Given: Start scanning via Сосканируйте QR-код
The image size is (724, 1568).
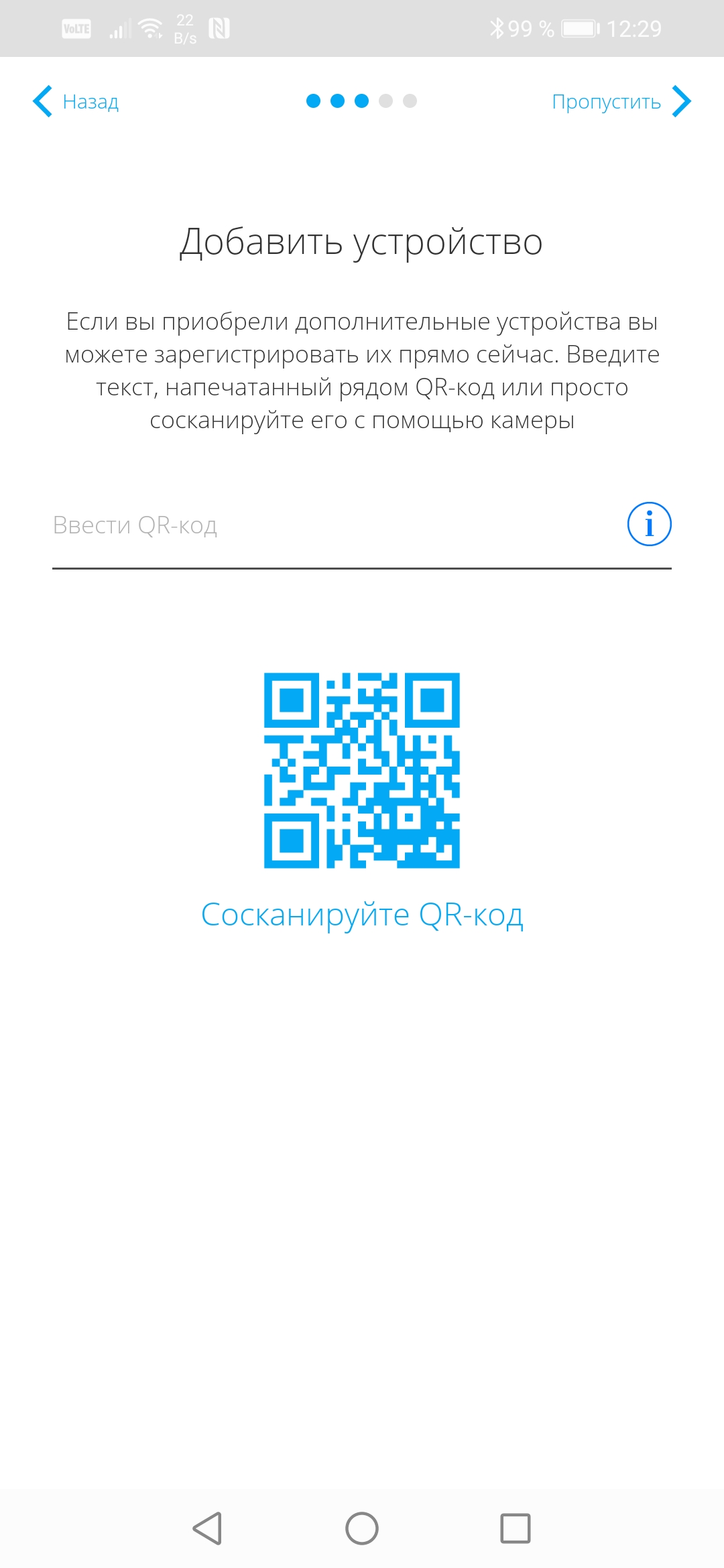Looking at the screenshot, I should coord(362,915).
